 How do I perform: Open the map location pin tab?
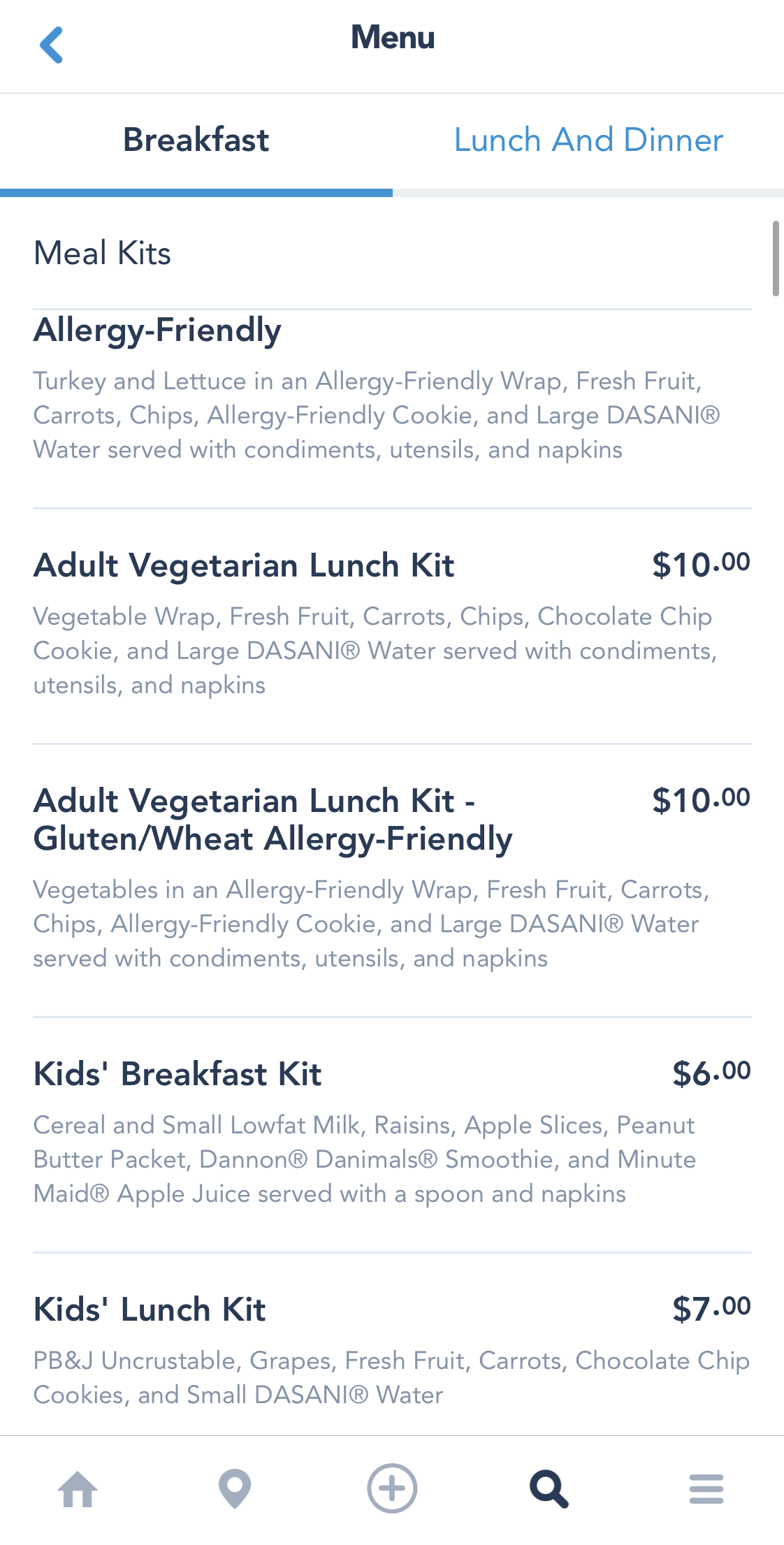coord(235,1488)
